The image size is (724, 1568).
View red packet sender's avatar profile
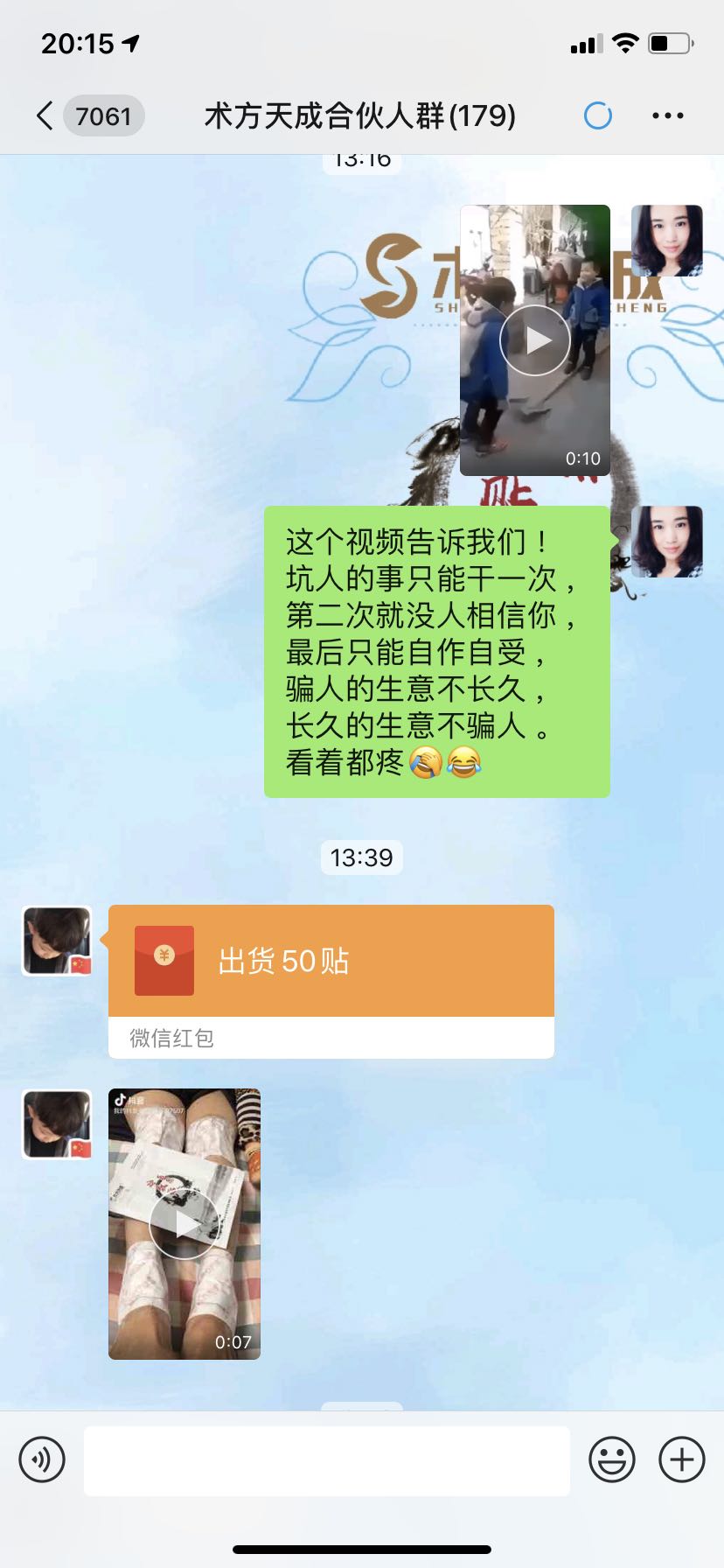[57, 941]
